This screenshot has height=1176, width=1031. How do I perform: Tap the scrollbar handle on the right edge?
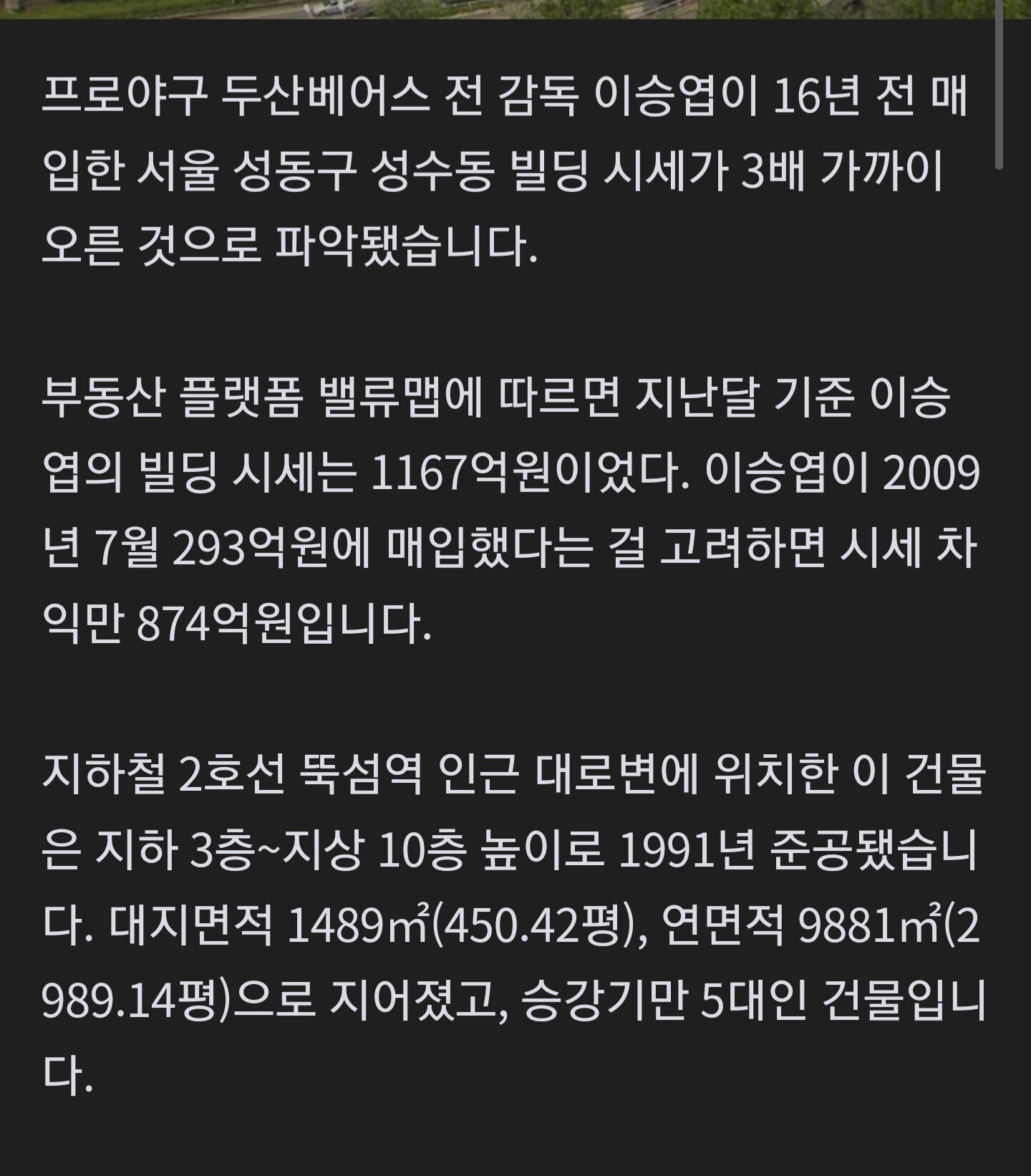pyautogui.click(x=999, y=85)
